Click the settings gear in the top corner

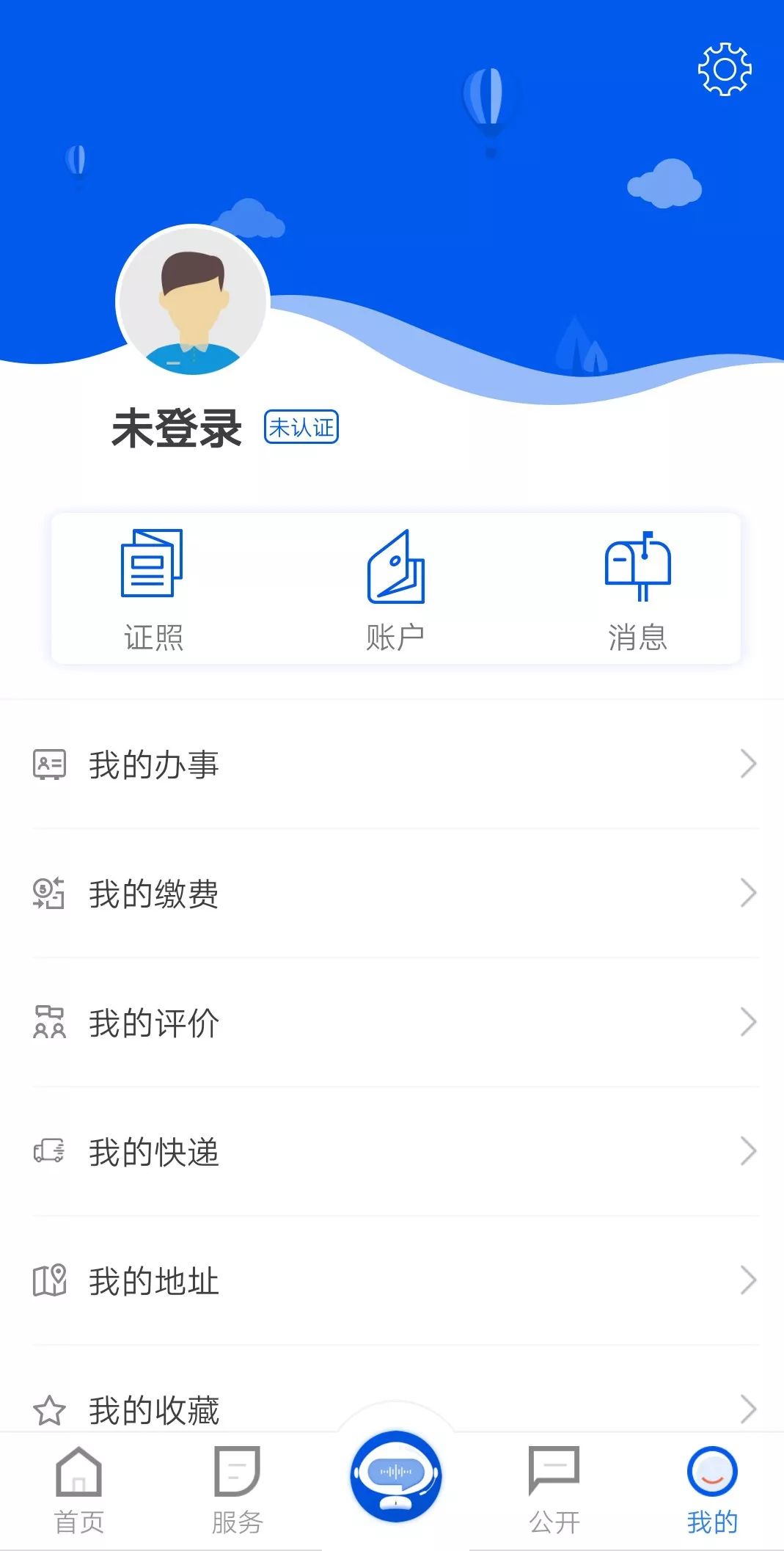pos(725,70)
